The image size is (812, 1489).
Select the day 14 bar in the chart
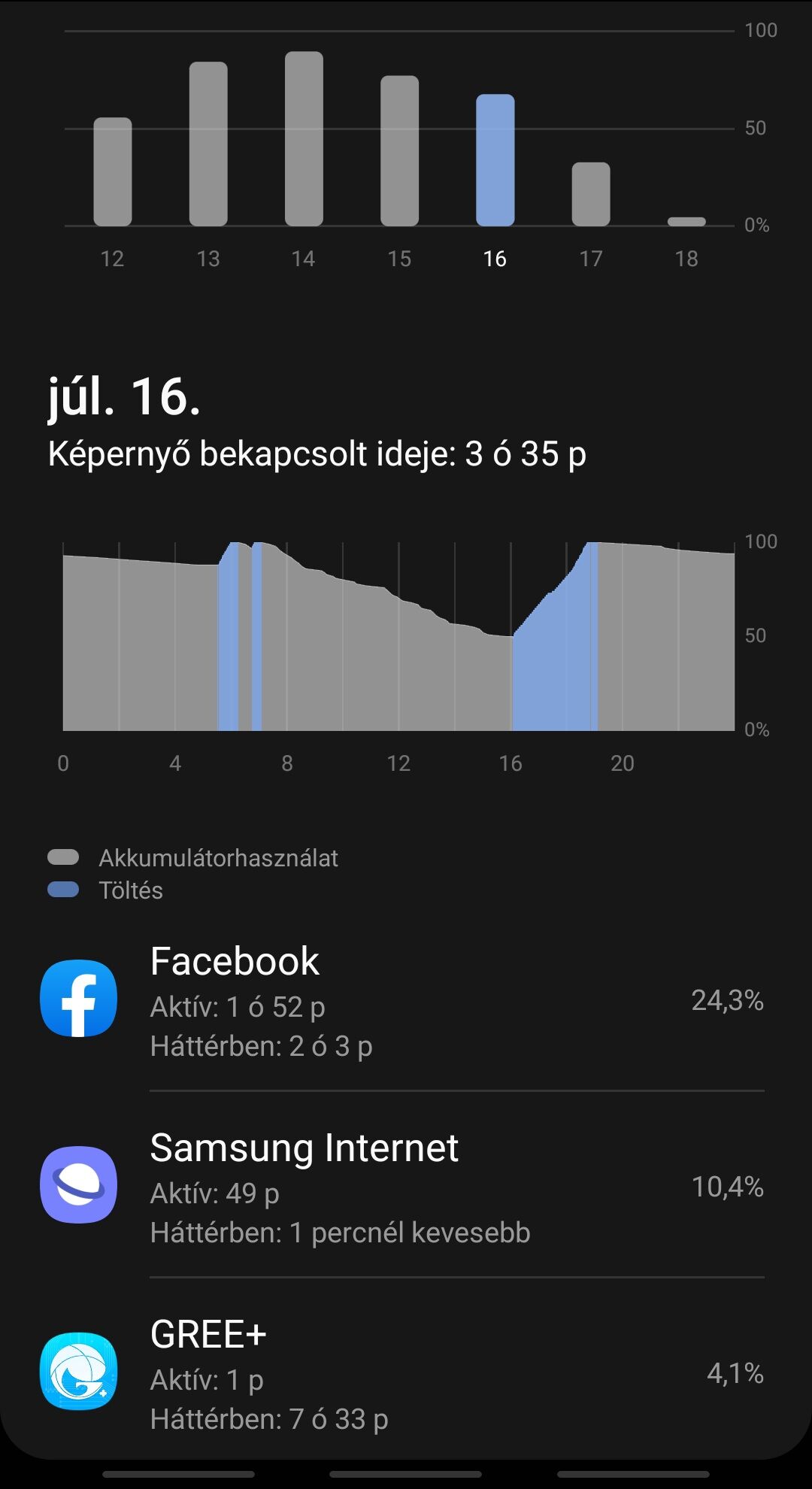point(304,139)
